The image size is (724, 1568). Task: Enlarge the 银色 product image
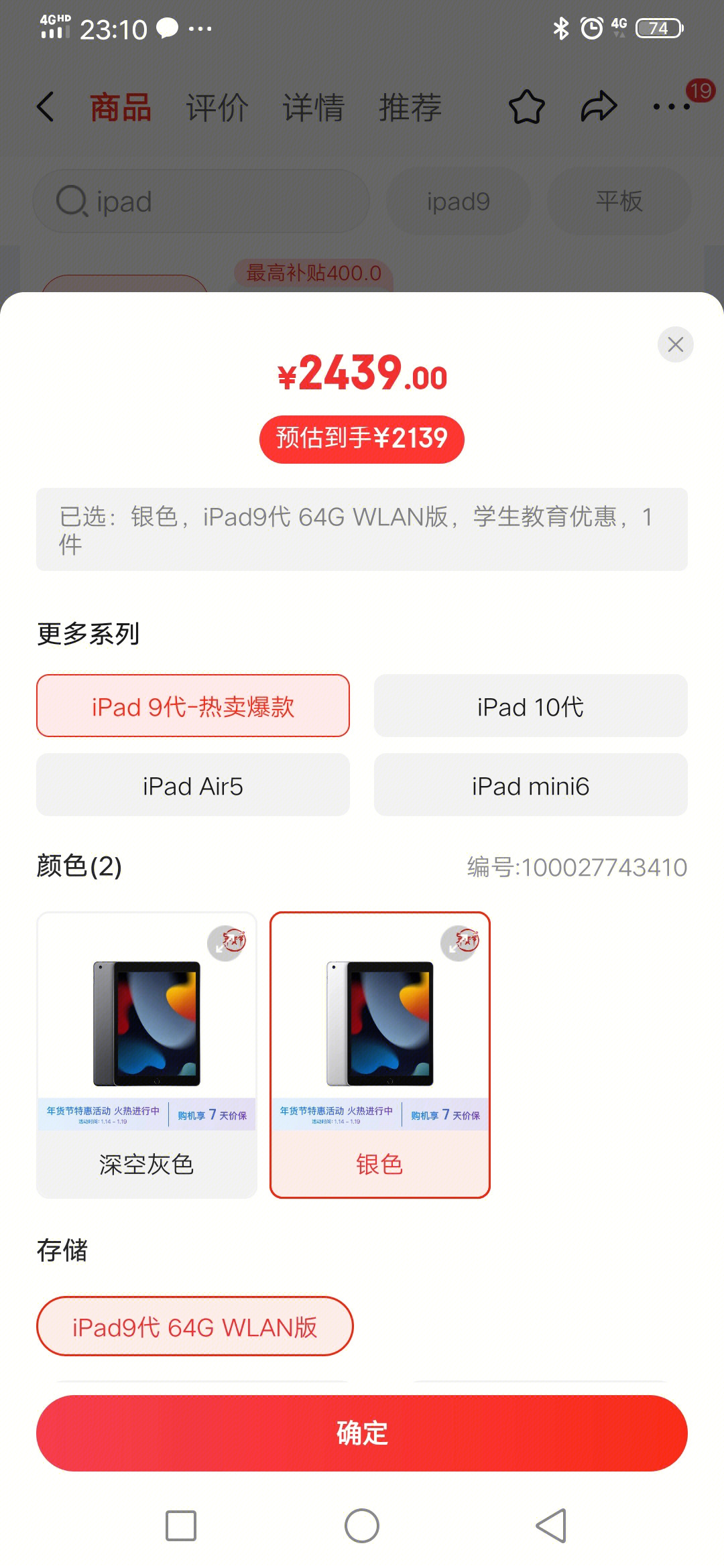[x=460, y=943]
